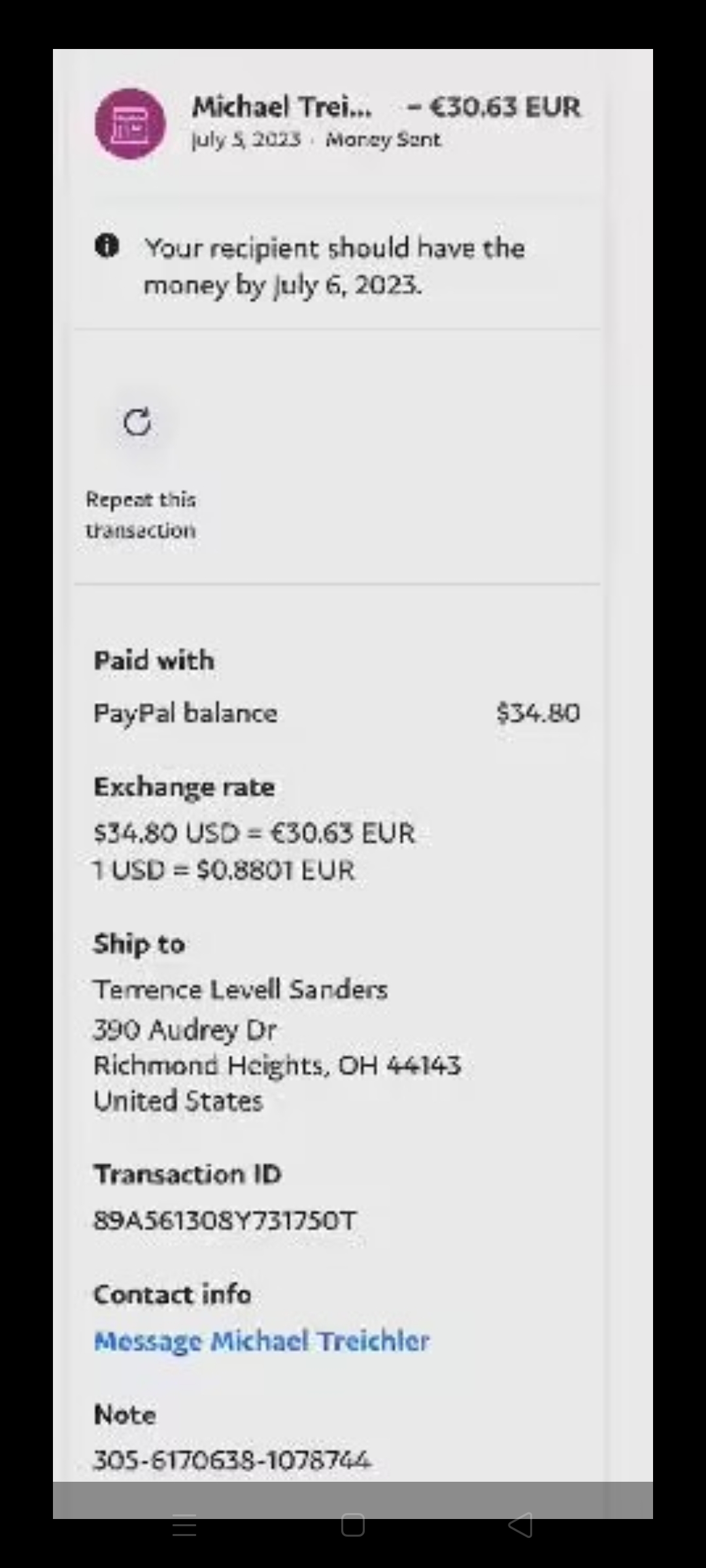This screenshot has width=706, height=1568.
Task: Open the recent apps menu
Action: tap(184, 1526)
